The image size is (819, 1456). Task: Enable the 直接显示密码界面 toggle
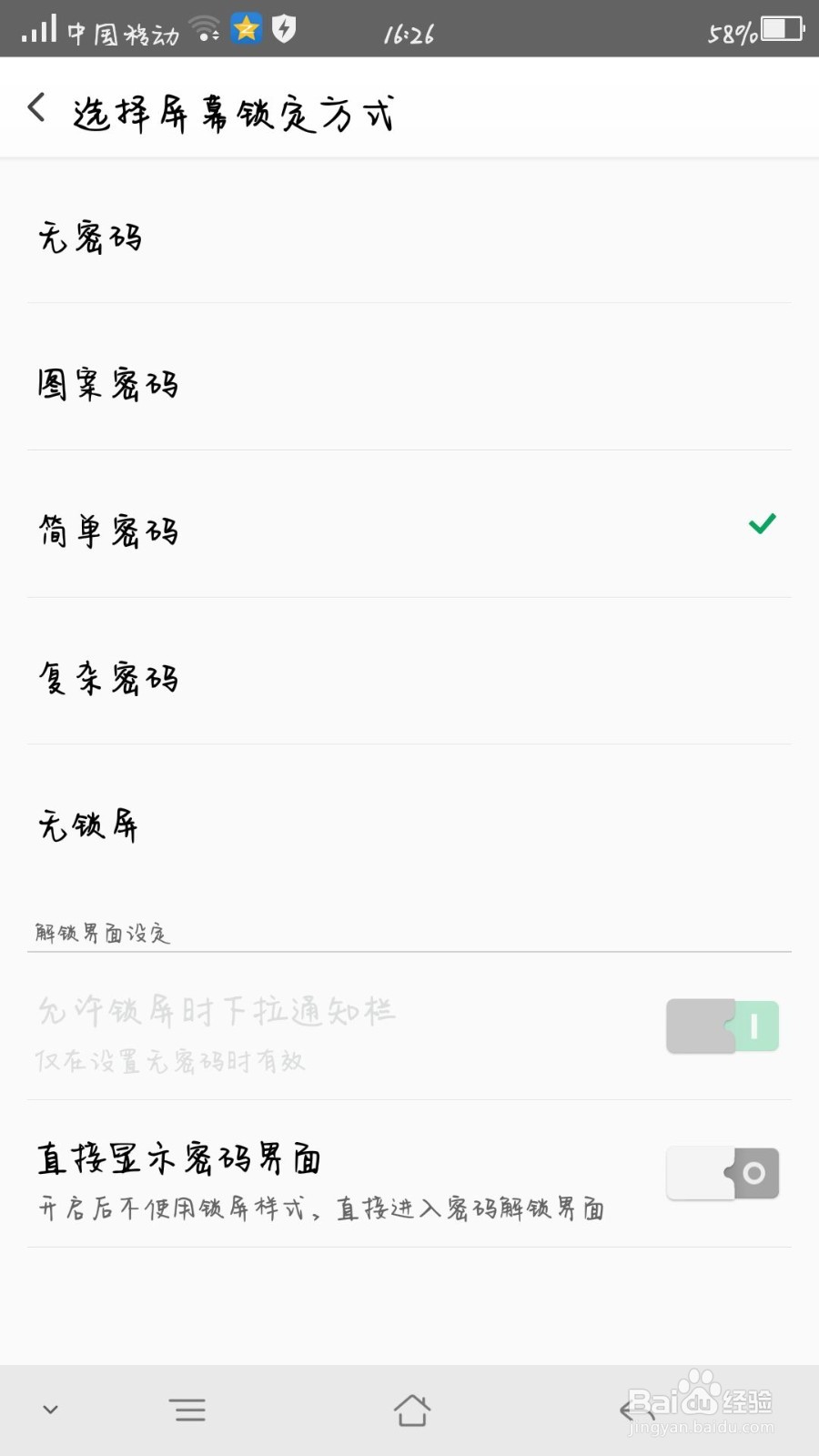tap(722, 1173)
